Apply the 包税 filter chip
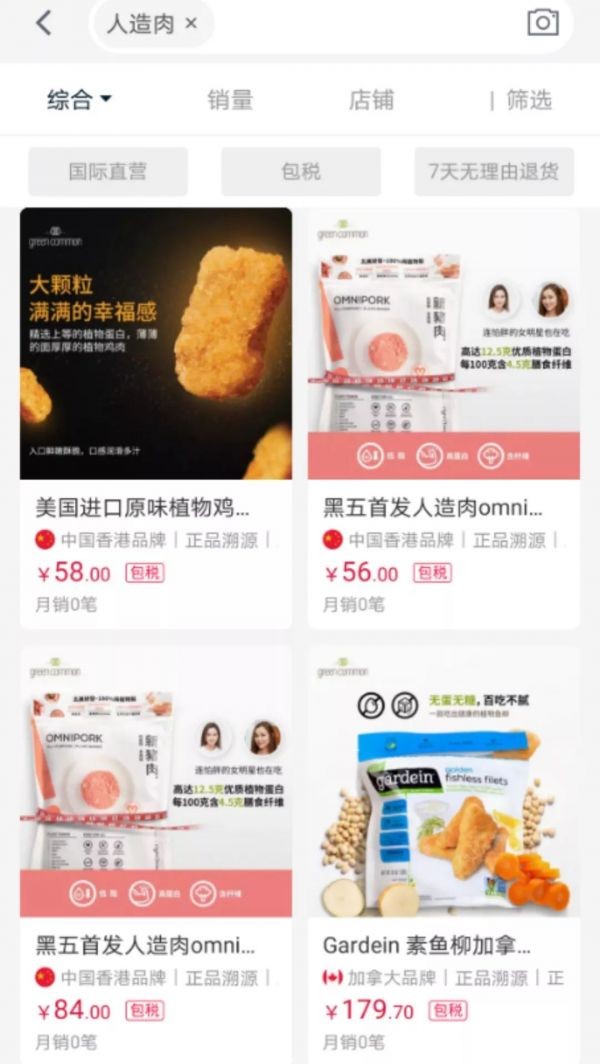Screen dimensions: 600x1064 coord(301,172)
